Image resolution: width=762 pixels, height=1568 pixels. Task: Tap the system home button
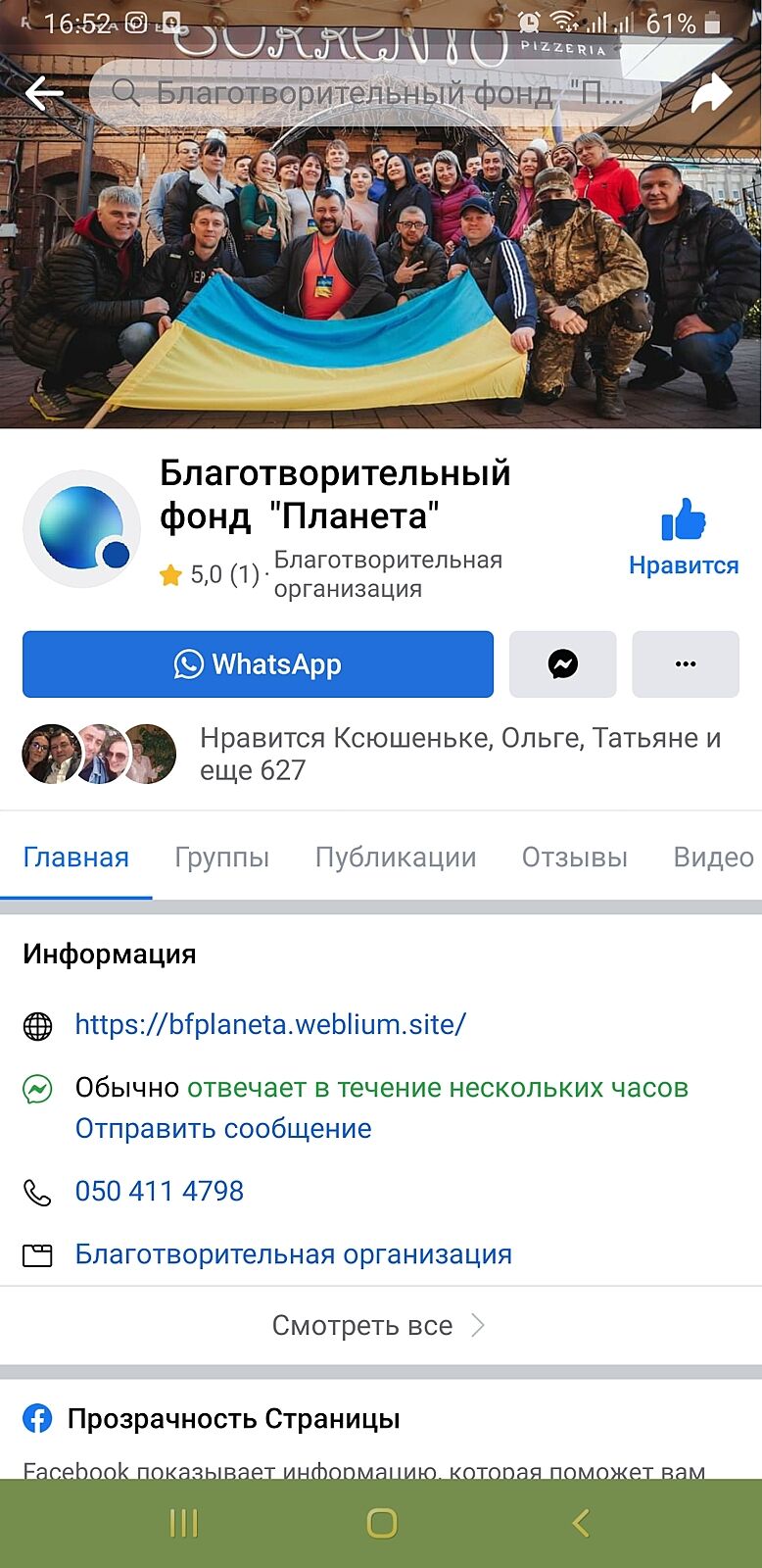381,1523
